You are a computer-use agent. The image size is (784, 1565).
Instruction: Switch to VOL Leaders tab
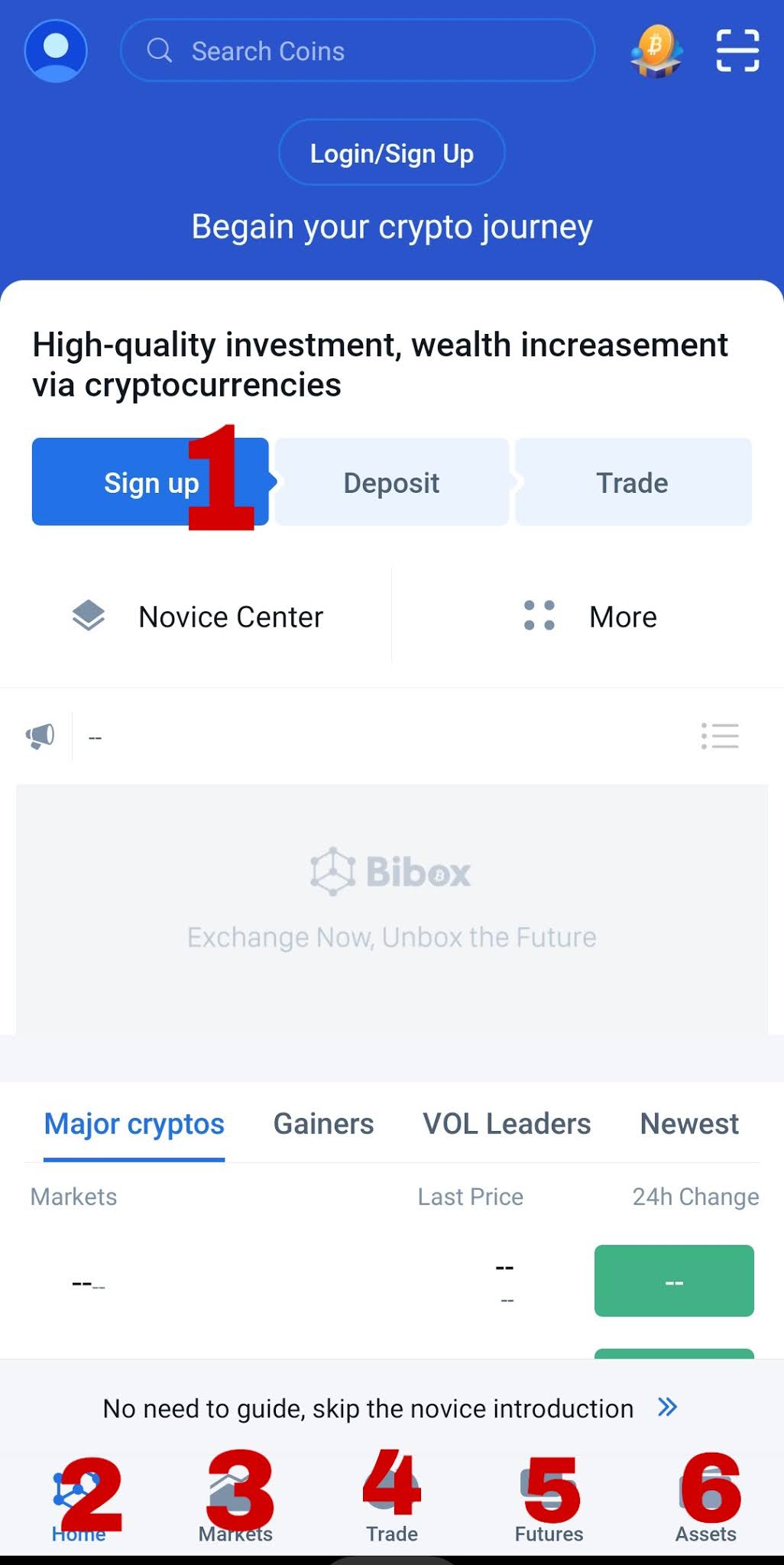507,1124
